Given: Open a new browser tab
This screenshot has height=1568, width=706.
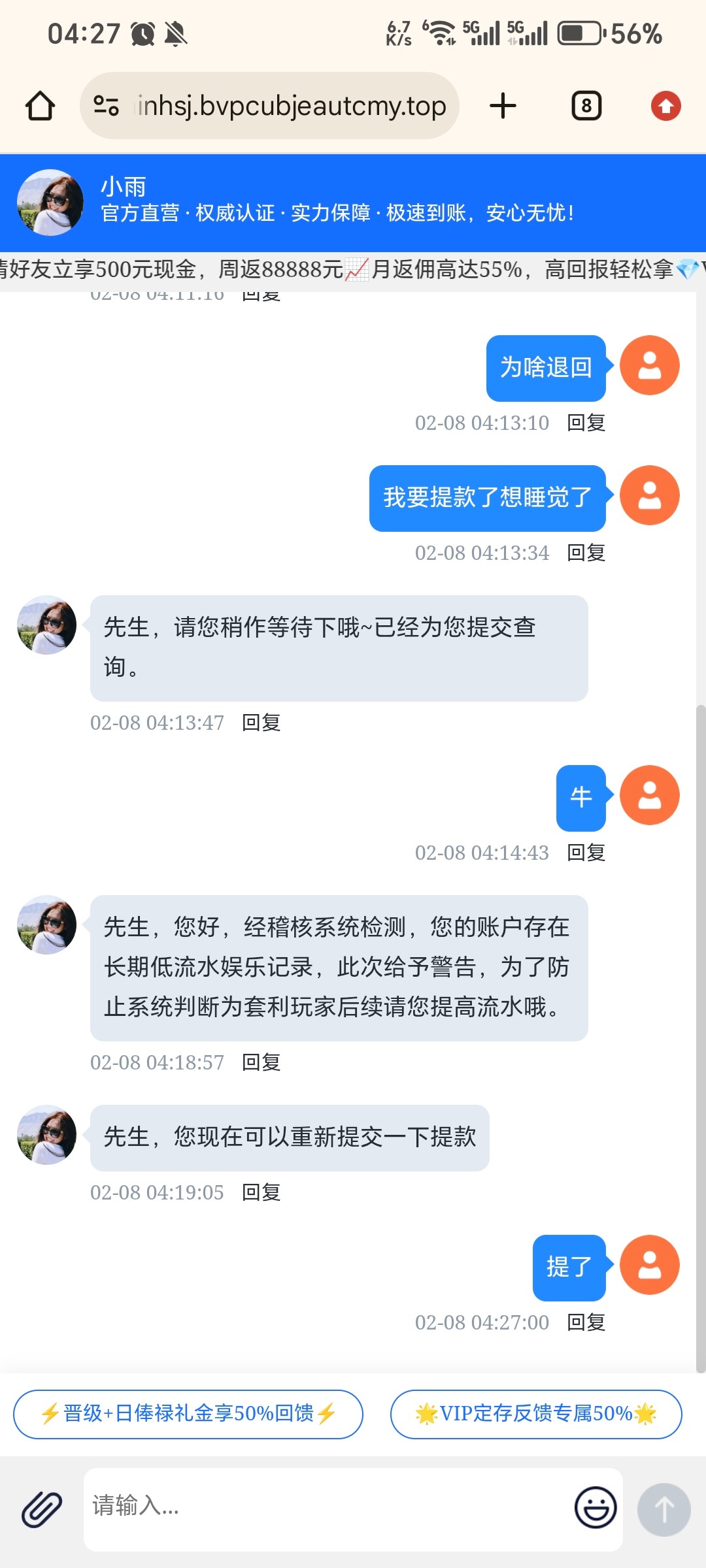Looking at the screenshot, I should click(503, 106).
